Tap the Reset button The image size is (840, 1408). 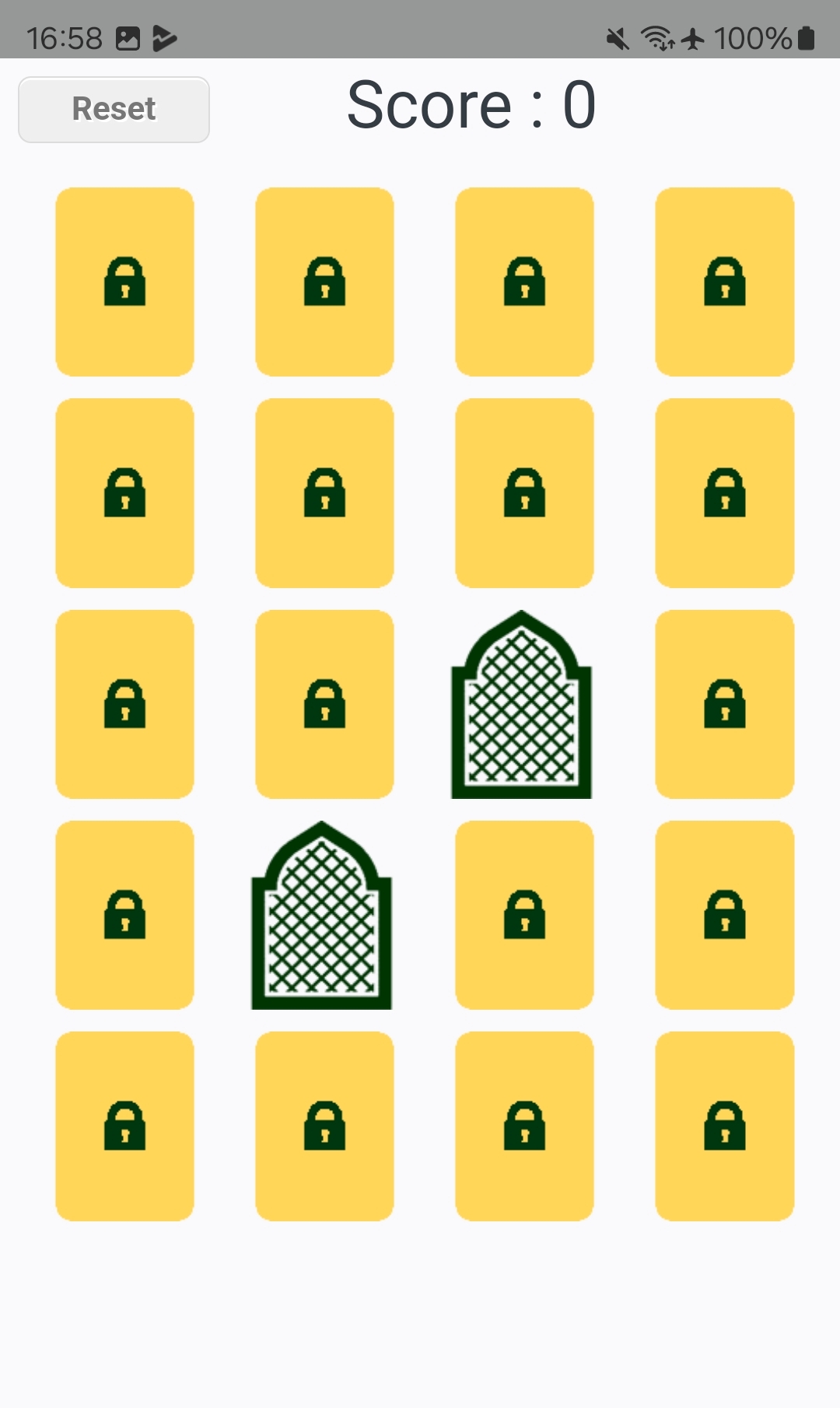pos(114,110)
